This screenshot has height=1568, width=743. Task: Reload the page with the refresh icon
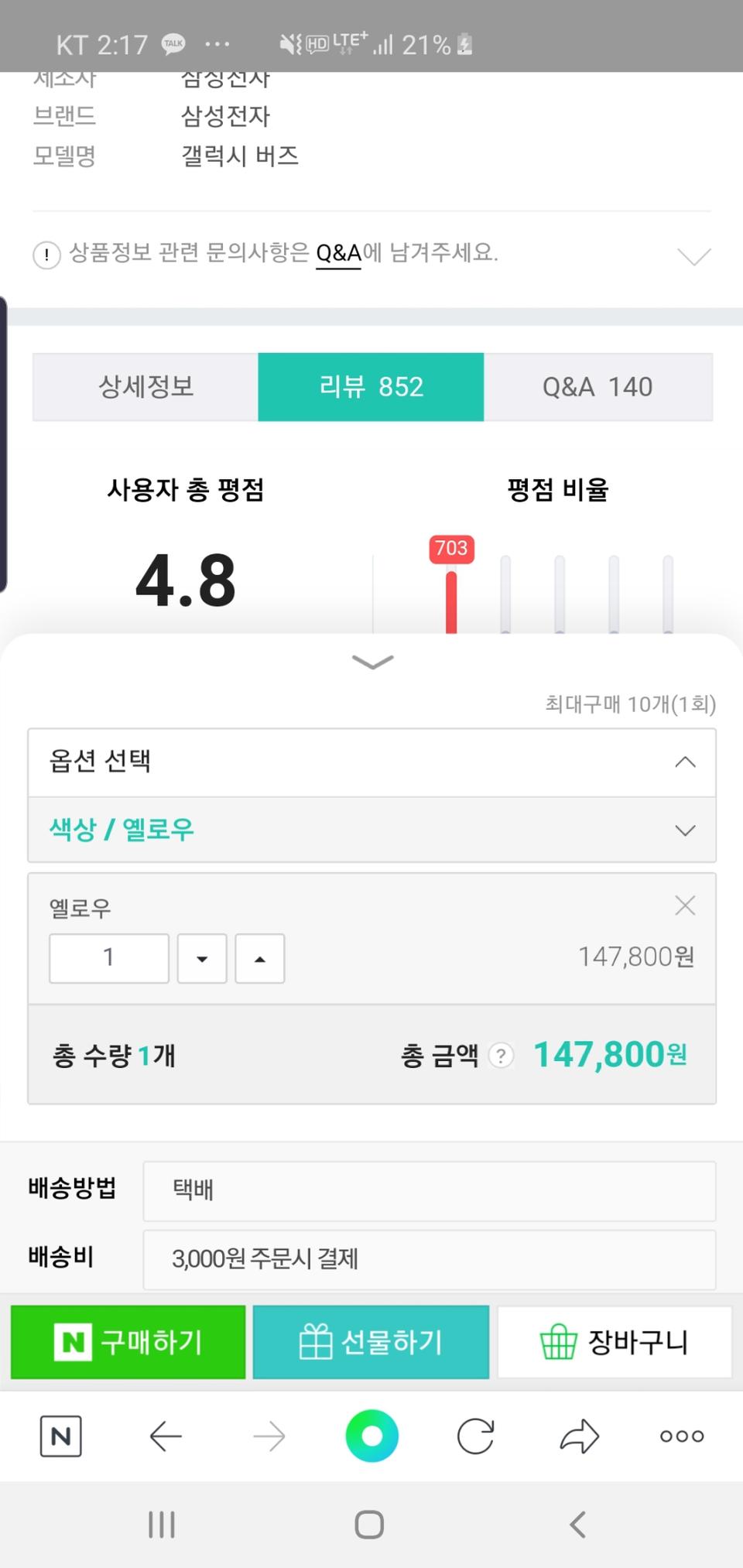[x=474, y=1436]
